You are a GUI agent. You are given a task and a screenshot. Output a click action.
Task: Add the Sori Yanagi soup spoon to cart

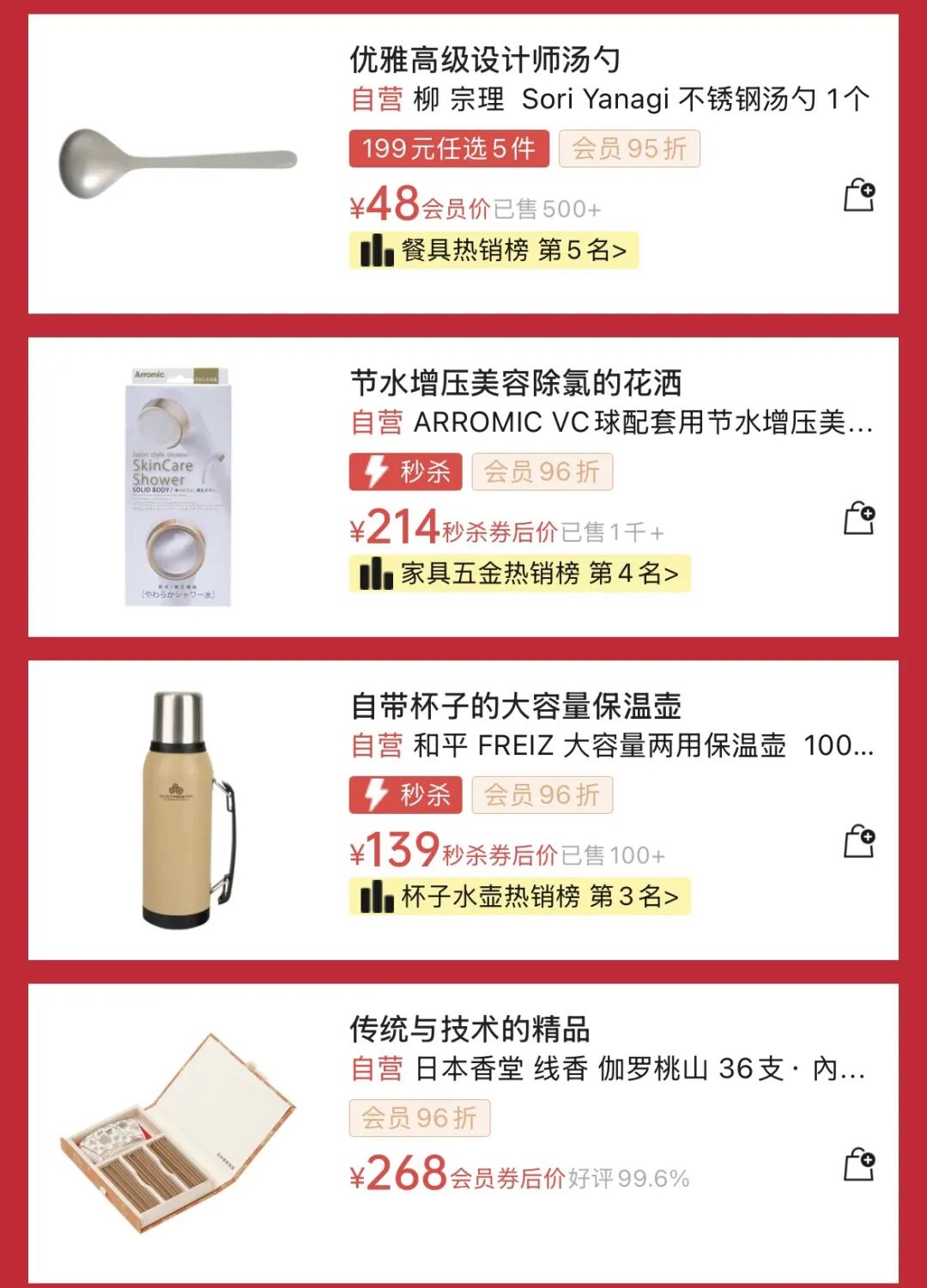coord(858,195)
